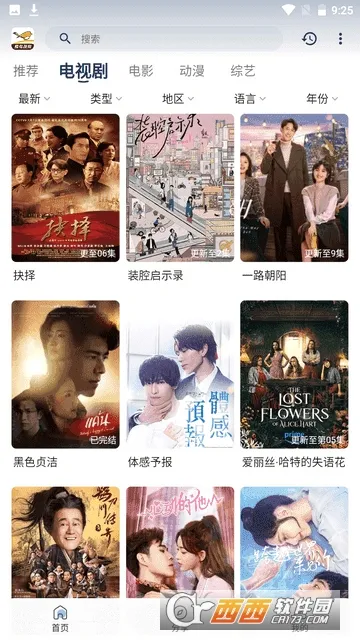This screenshot has width=360, height=640.
Task: Switch to the 电影 tab
Action: point(141,71)
